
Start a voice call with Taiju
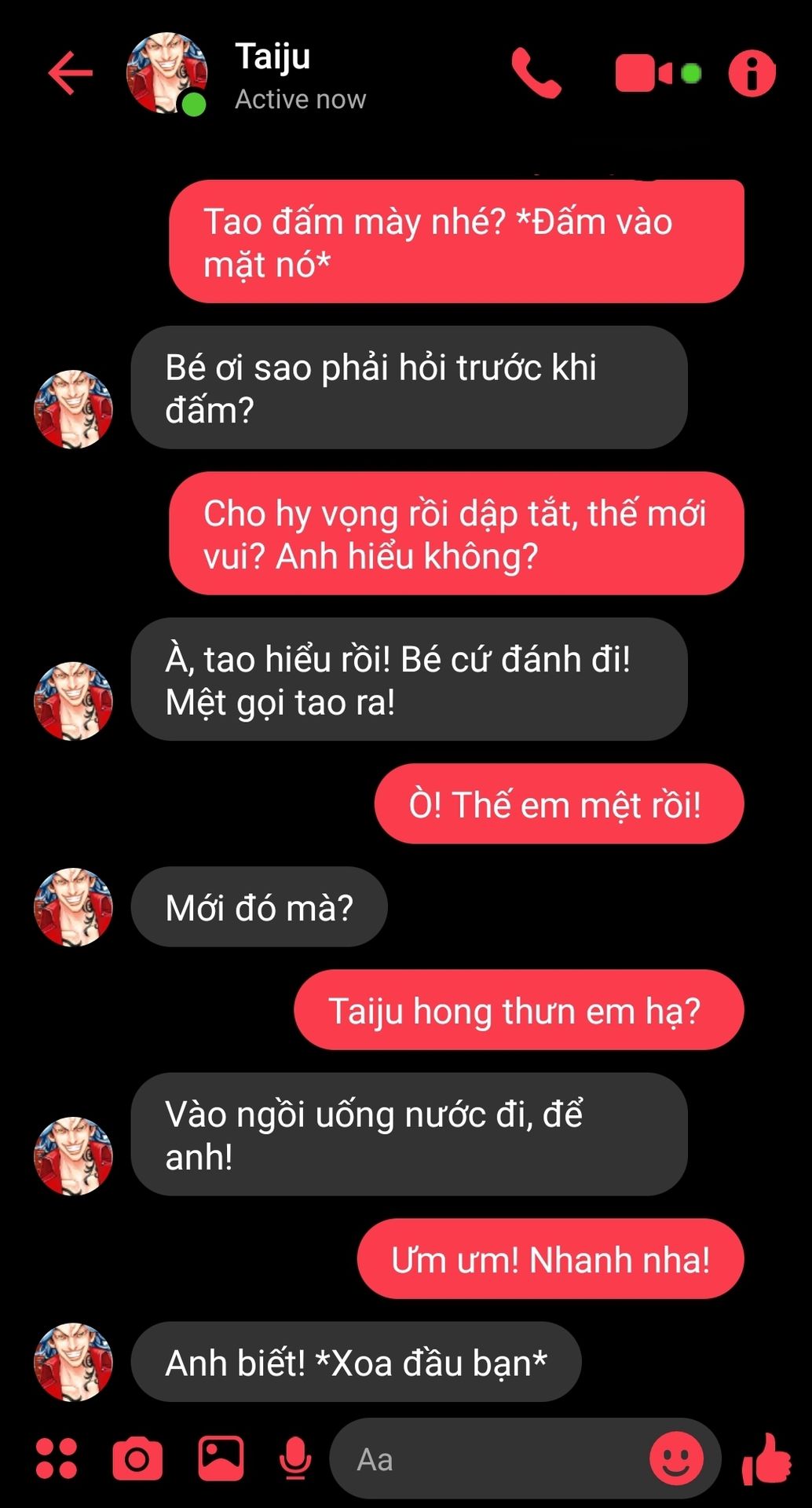click(x=536, y=73)
